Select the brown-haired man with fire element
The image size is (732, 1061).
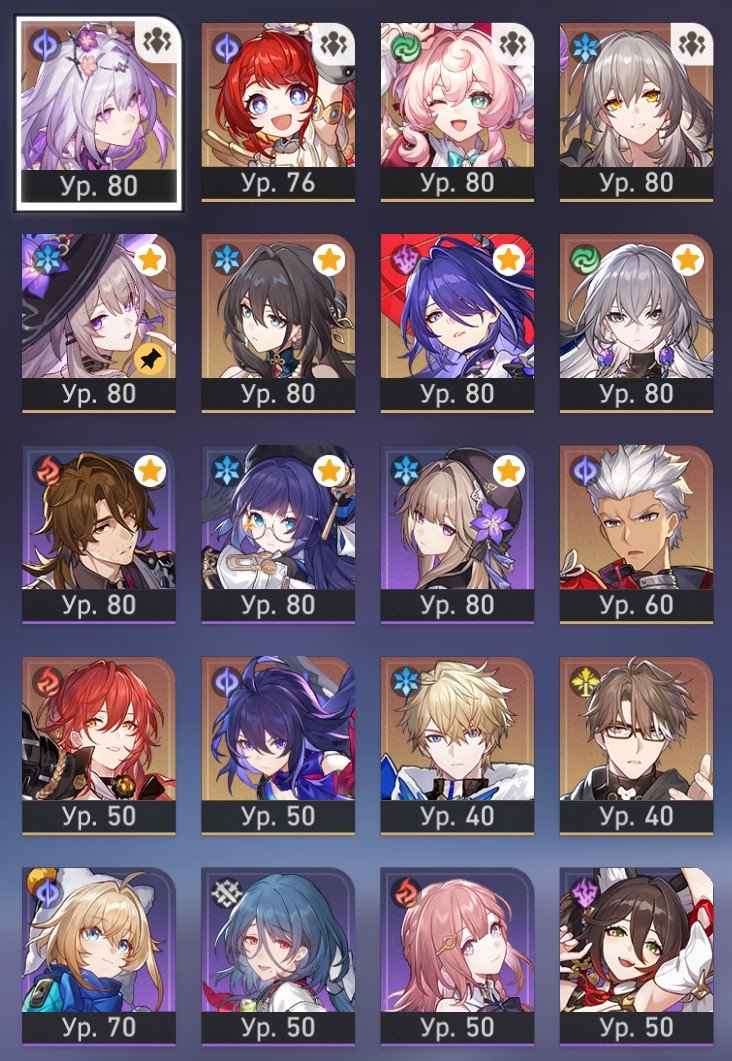tap(97, 522)
